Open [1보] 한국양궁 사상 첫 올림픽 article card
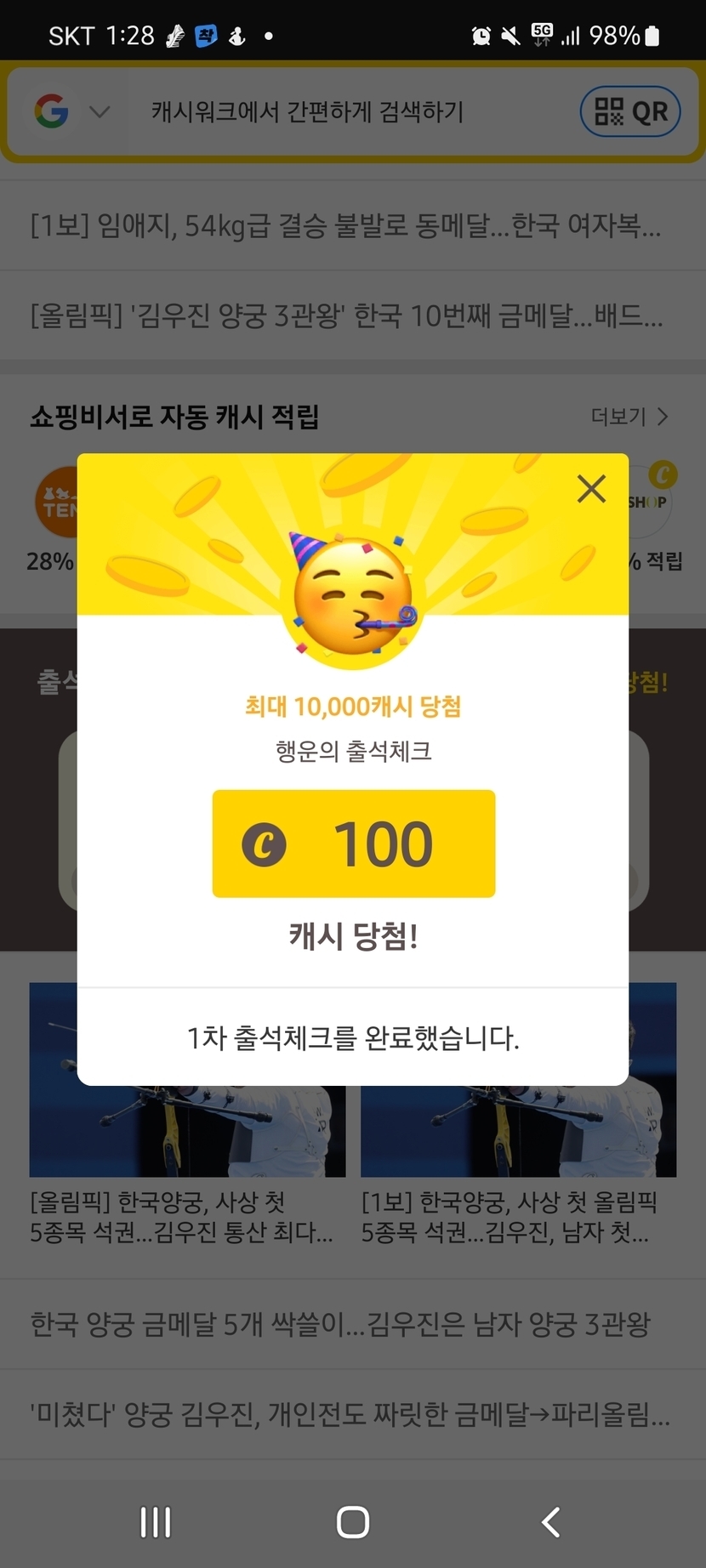 tap(509, 1217)
